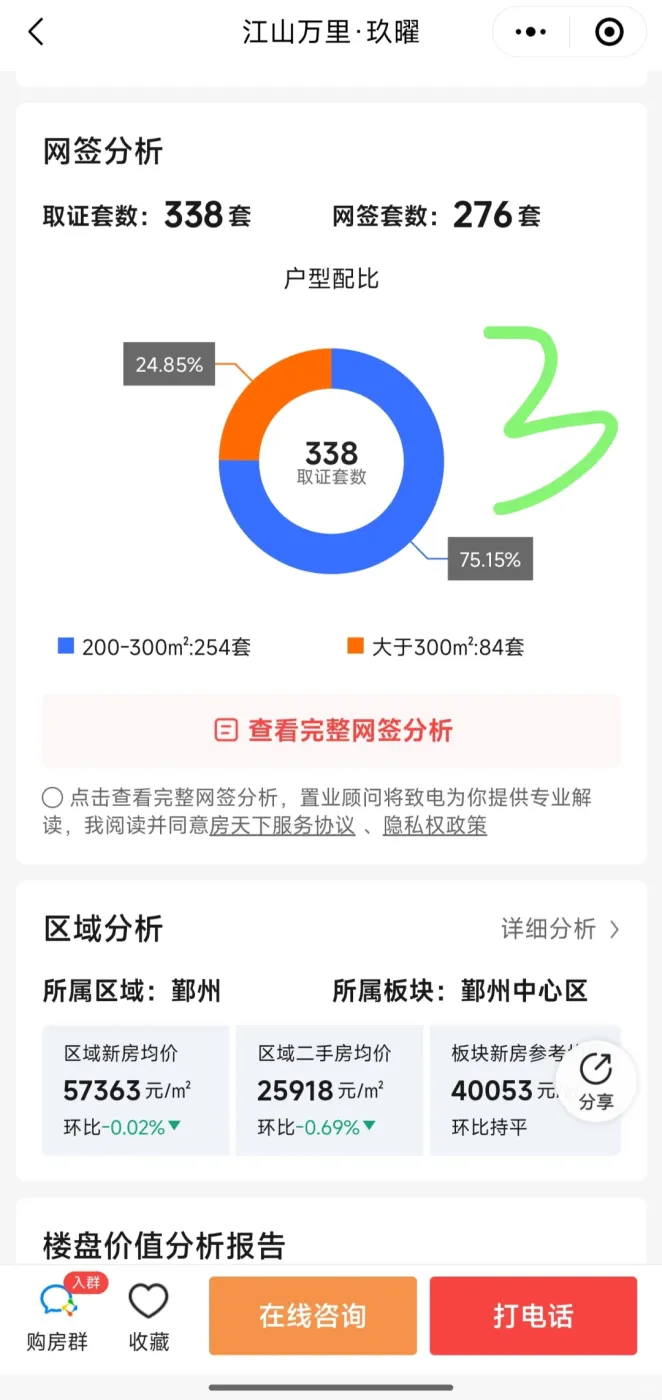Open 详细分析 for 区域分析
The width and height of the screenshot is (662, 1400).
(x=560, y=929)
